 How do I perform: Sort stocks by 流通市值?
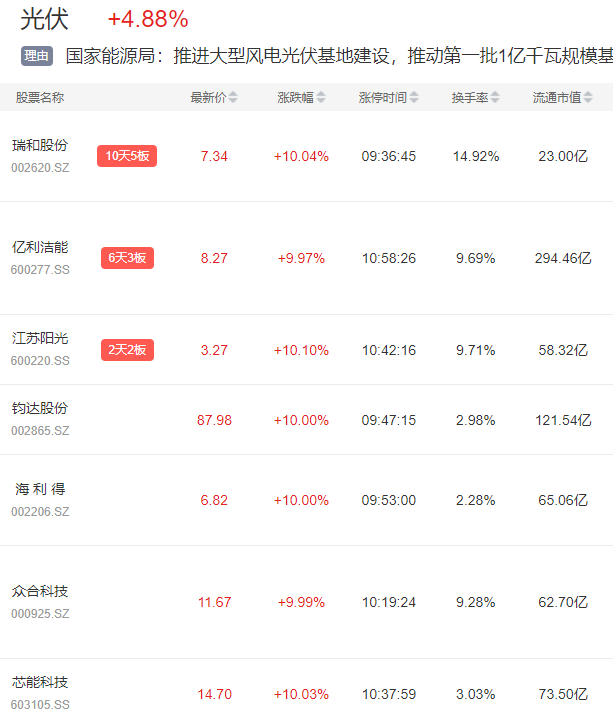pyautogui.click(x=562, y=98)
